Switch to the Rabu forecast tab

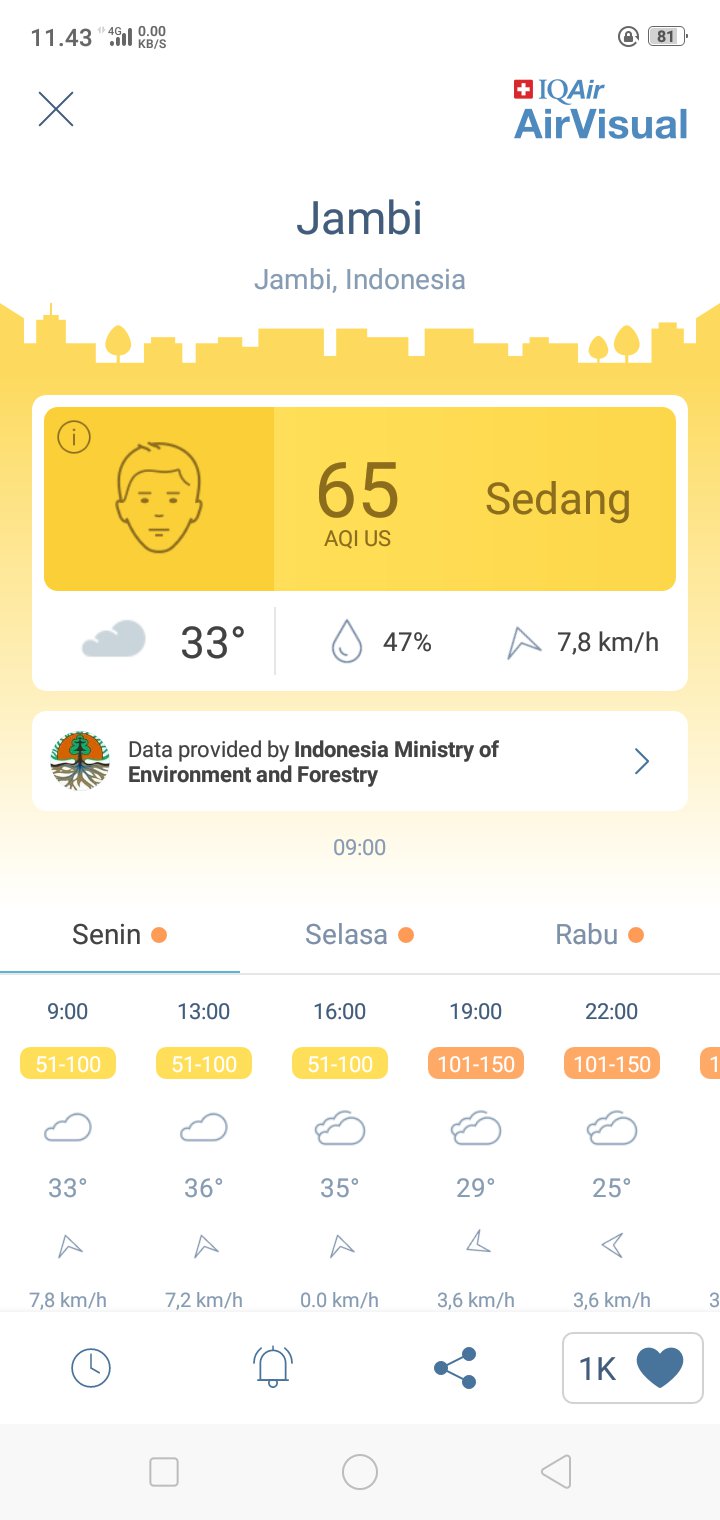point(598,935)
